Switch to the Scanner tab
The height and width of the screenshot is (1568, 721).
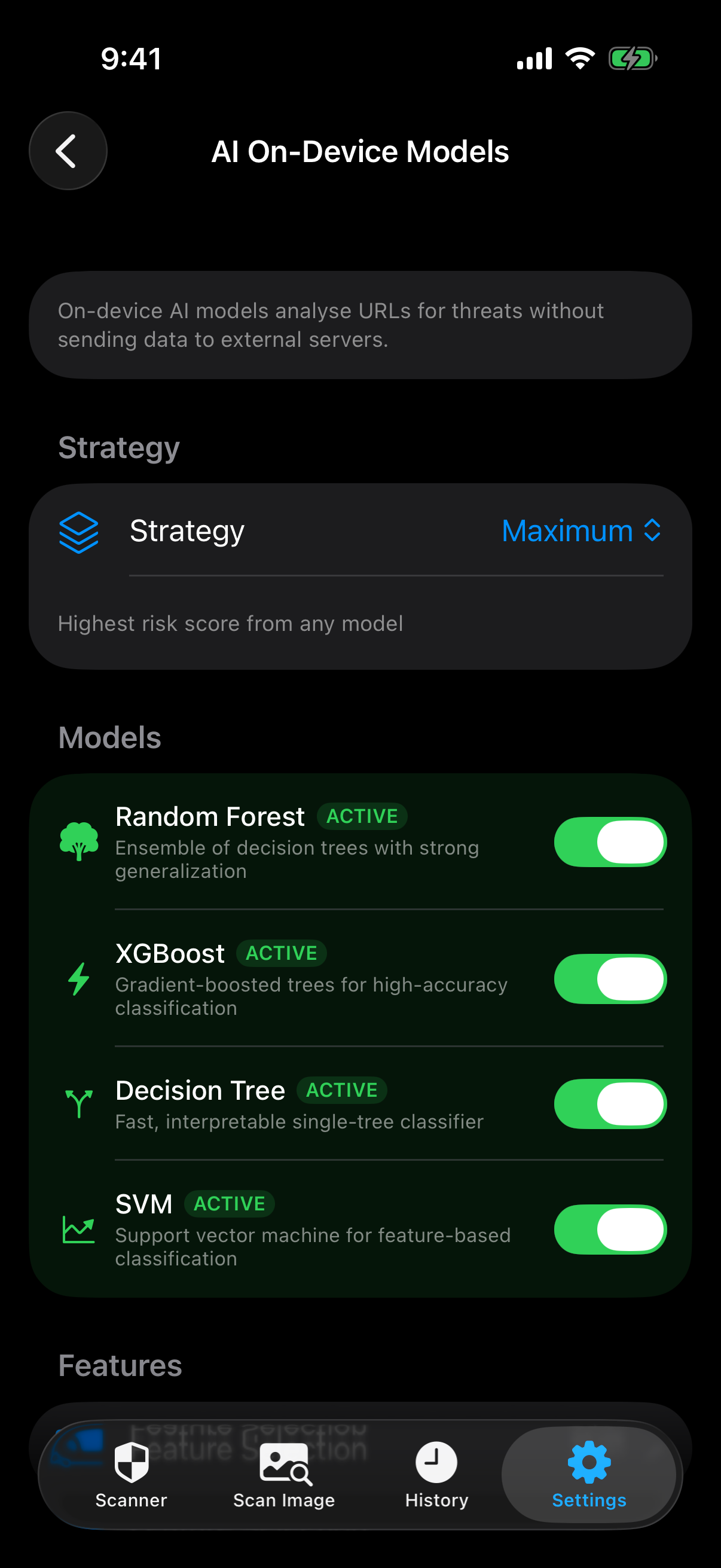click(130, 1479)
